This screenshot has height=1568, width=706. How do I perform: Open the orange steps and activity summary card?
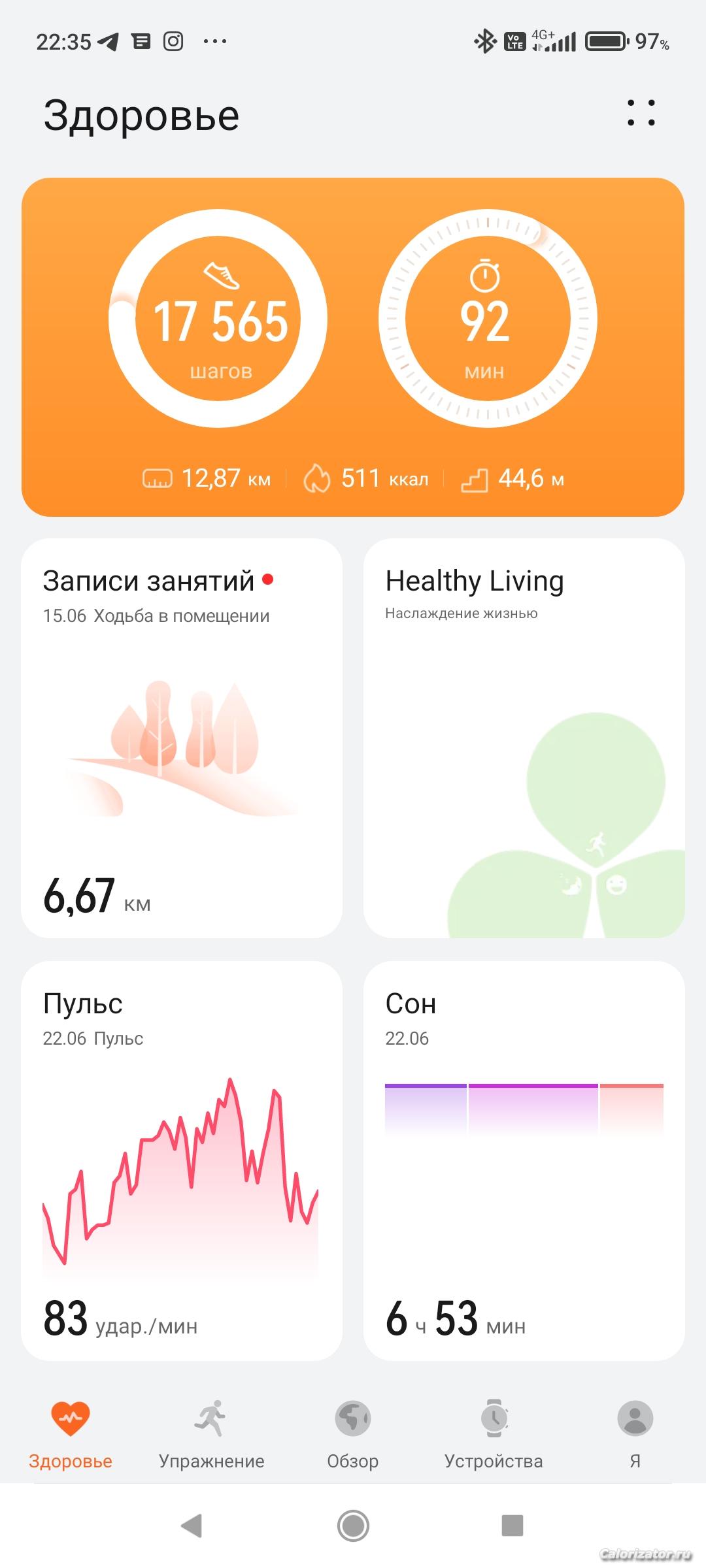tap(353, 346)
